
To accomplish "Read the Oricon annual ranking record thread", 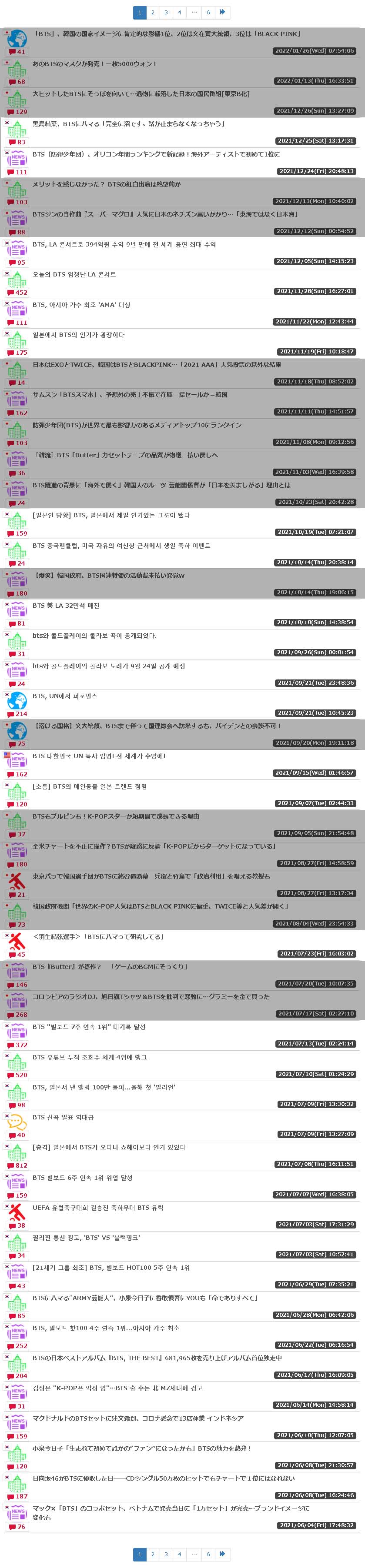I will click(156, 155).
